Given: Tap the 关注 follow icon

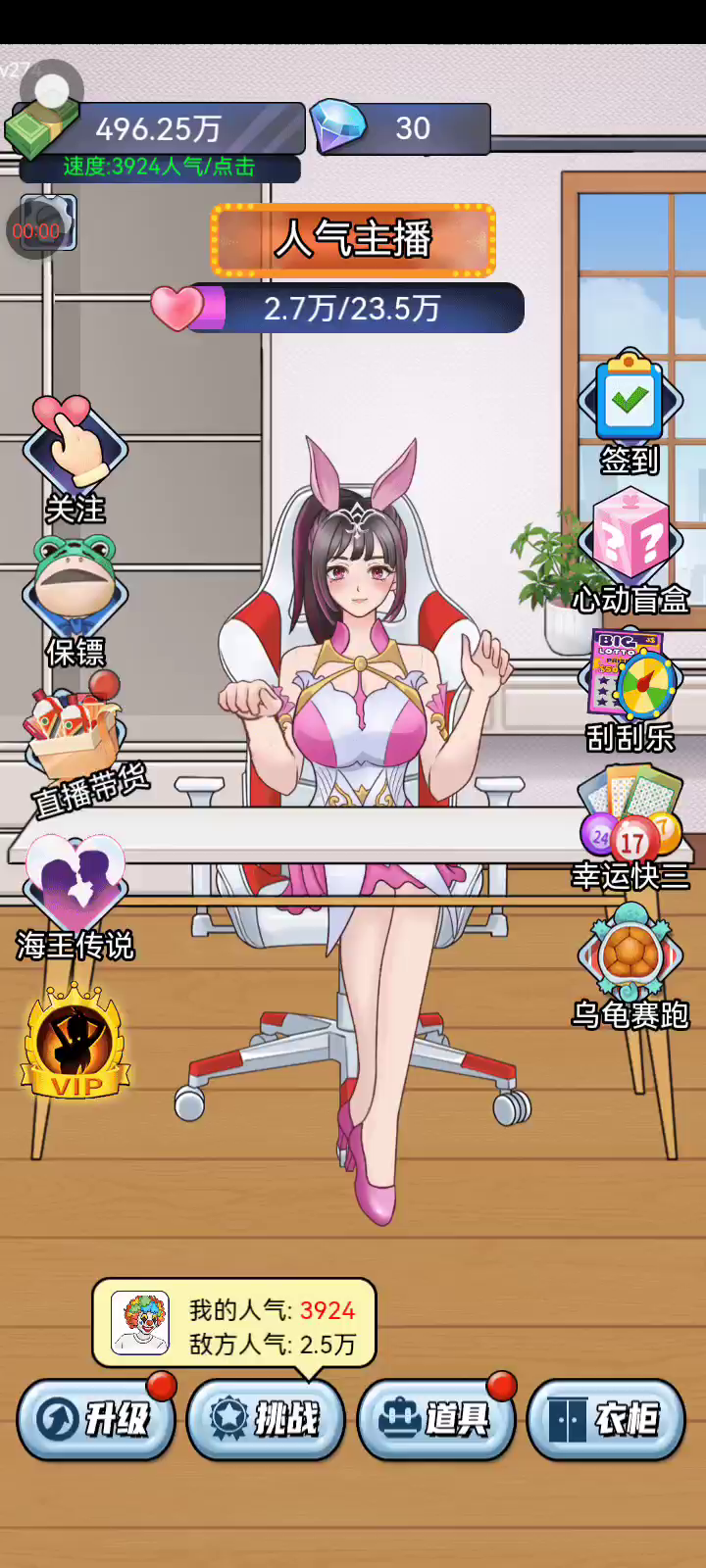Looking at the screenshot, I should tap(76, 459).
